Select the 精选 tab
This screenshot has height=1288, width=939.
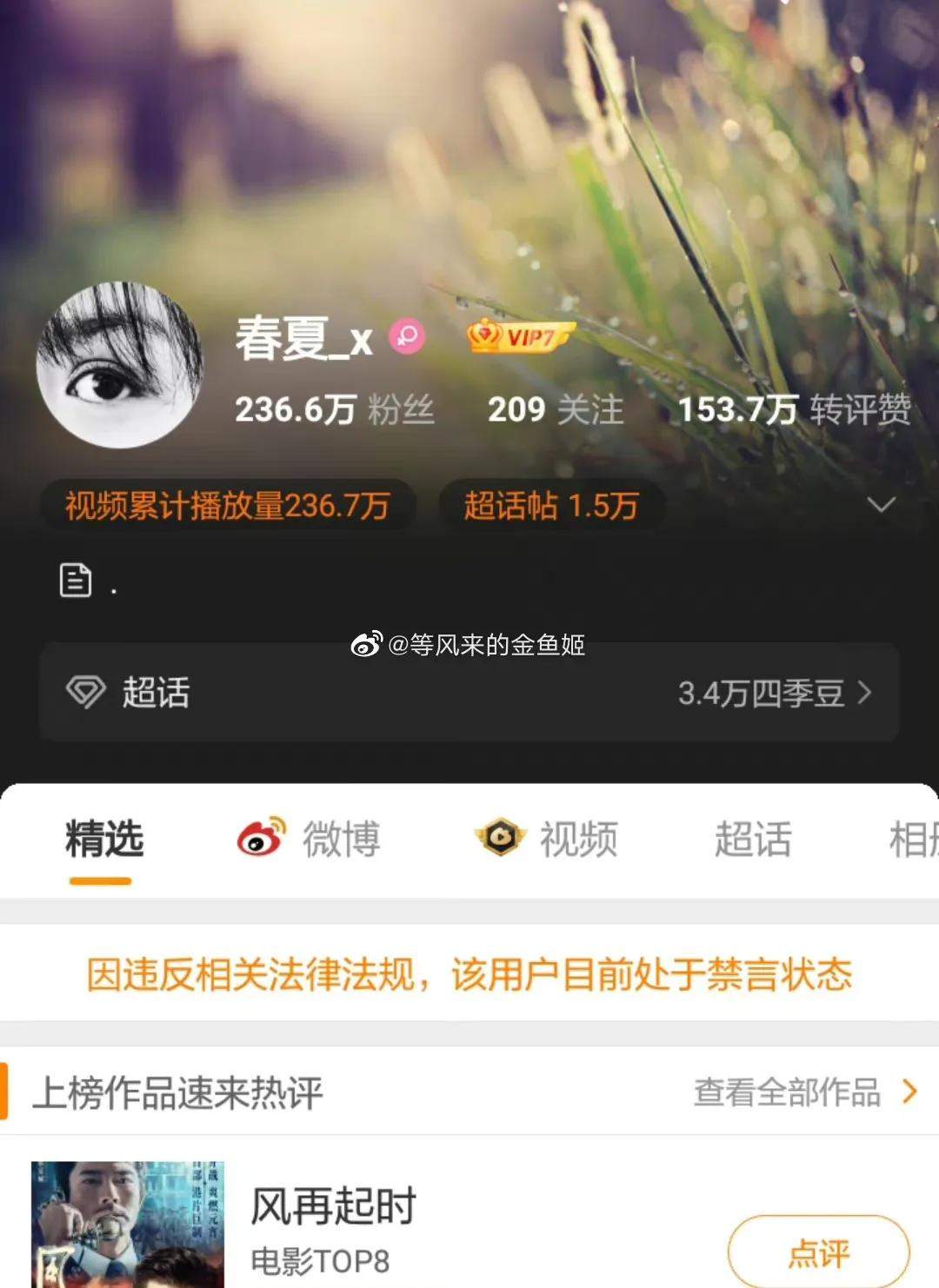tap(103, 840)
